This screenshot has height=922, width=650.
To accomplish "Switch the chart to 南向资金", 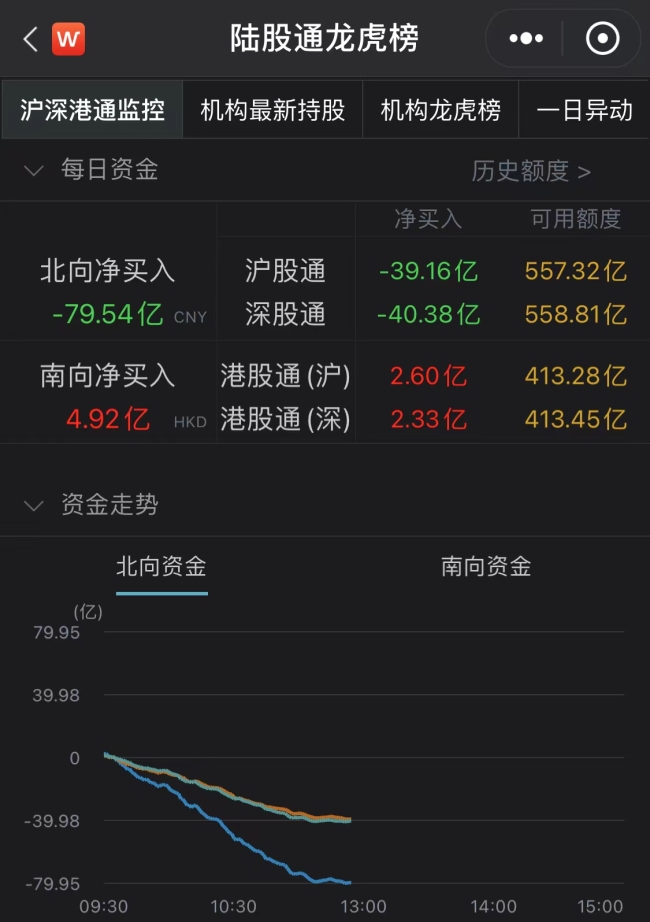I will pyautogui.click(x=486, y=567).
